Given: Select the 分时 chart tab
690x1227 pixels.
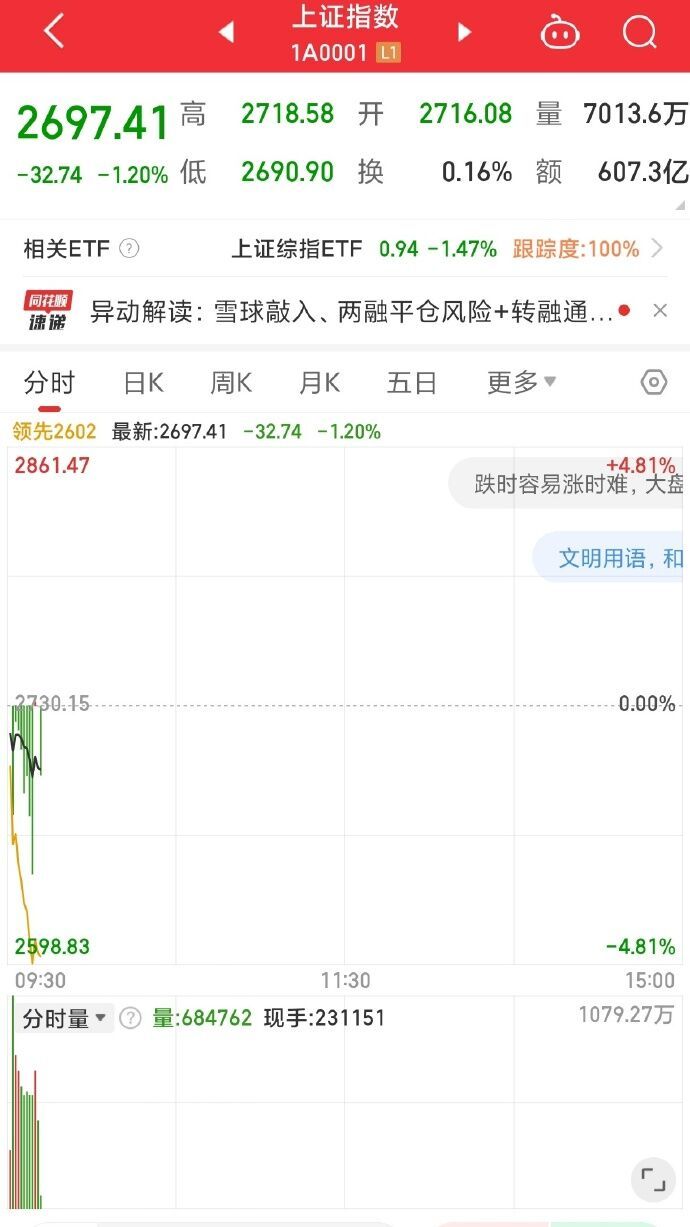Looking at the screenshot, I should tap(49, 382).
